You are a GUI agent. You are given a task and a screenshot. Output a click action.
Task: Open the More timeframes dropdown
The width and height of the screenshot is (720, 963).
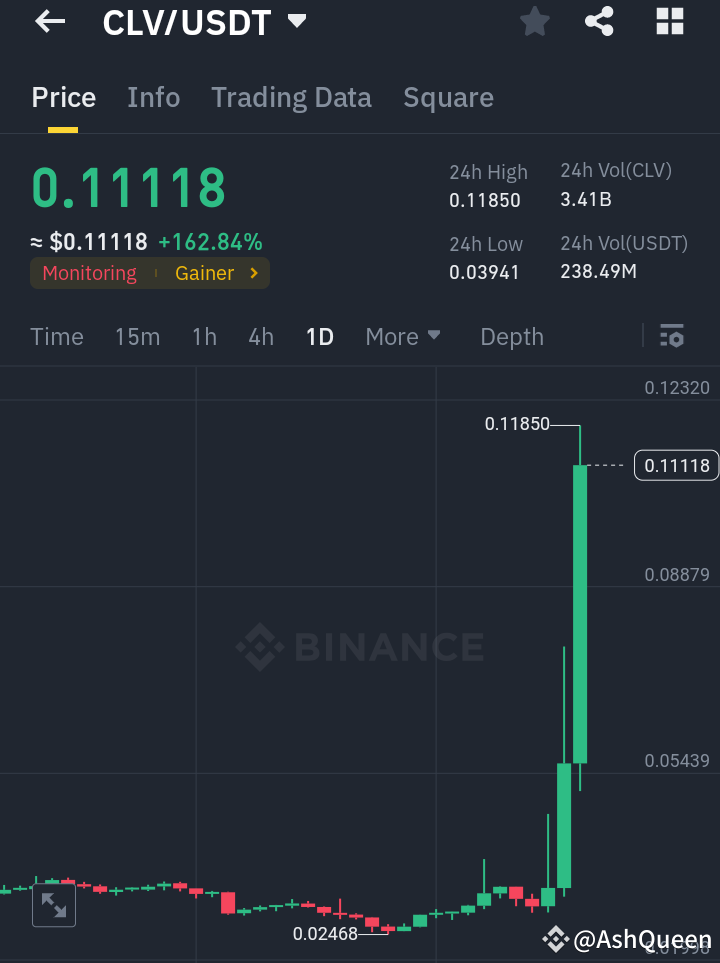(403, 337)
